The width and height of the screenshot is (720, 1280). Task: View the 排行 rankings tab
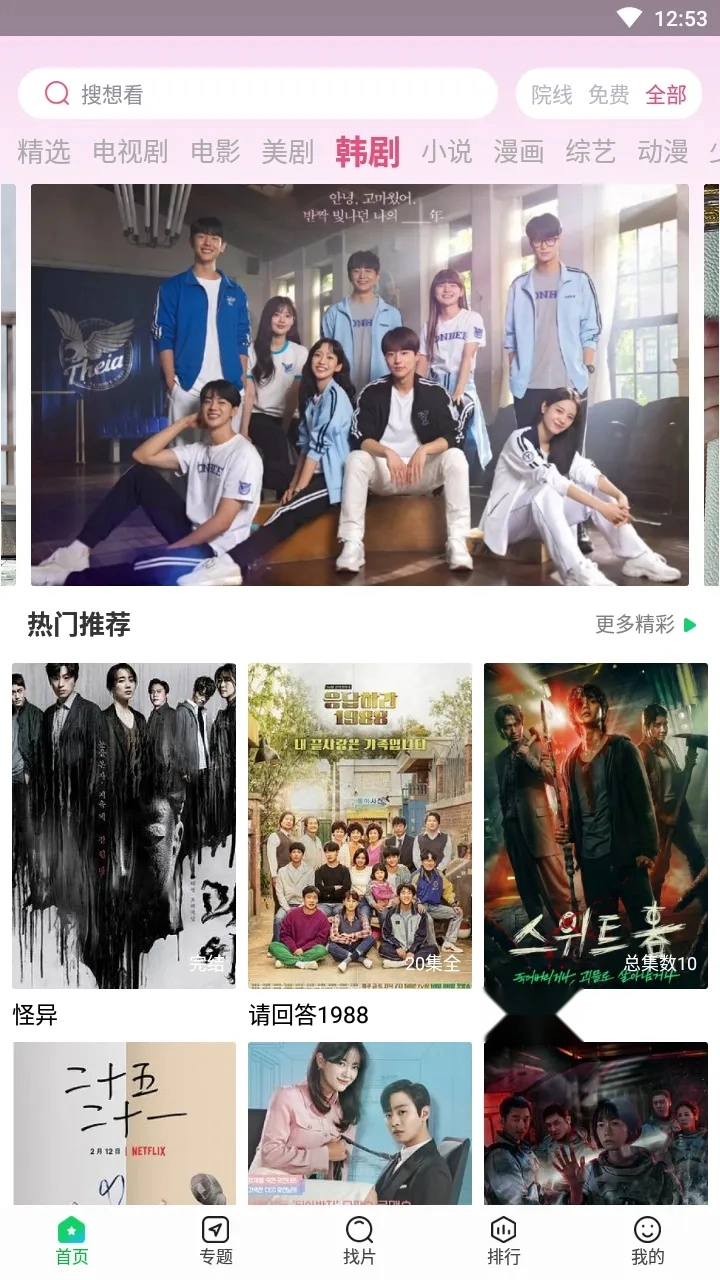point(504,1240)
